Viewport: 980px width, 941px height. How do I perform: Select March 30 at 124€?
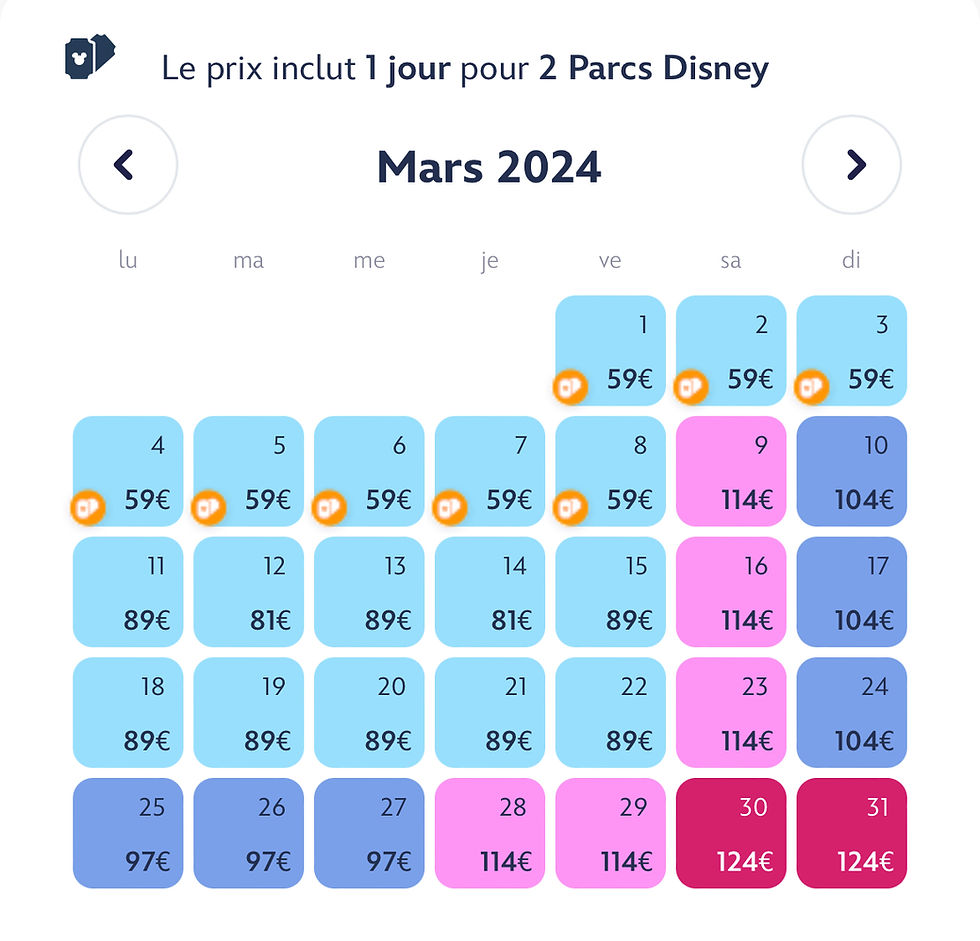click(731, 833)
